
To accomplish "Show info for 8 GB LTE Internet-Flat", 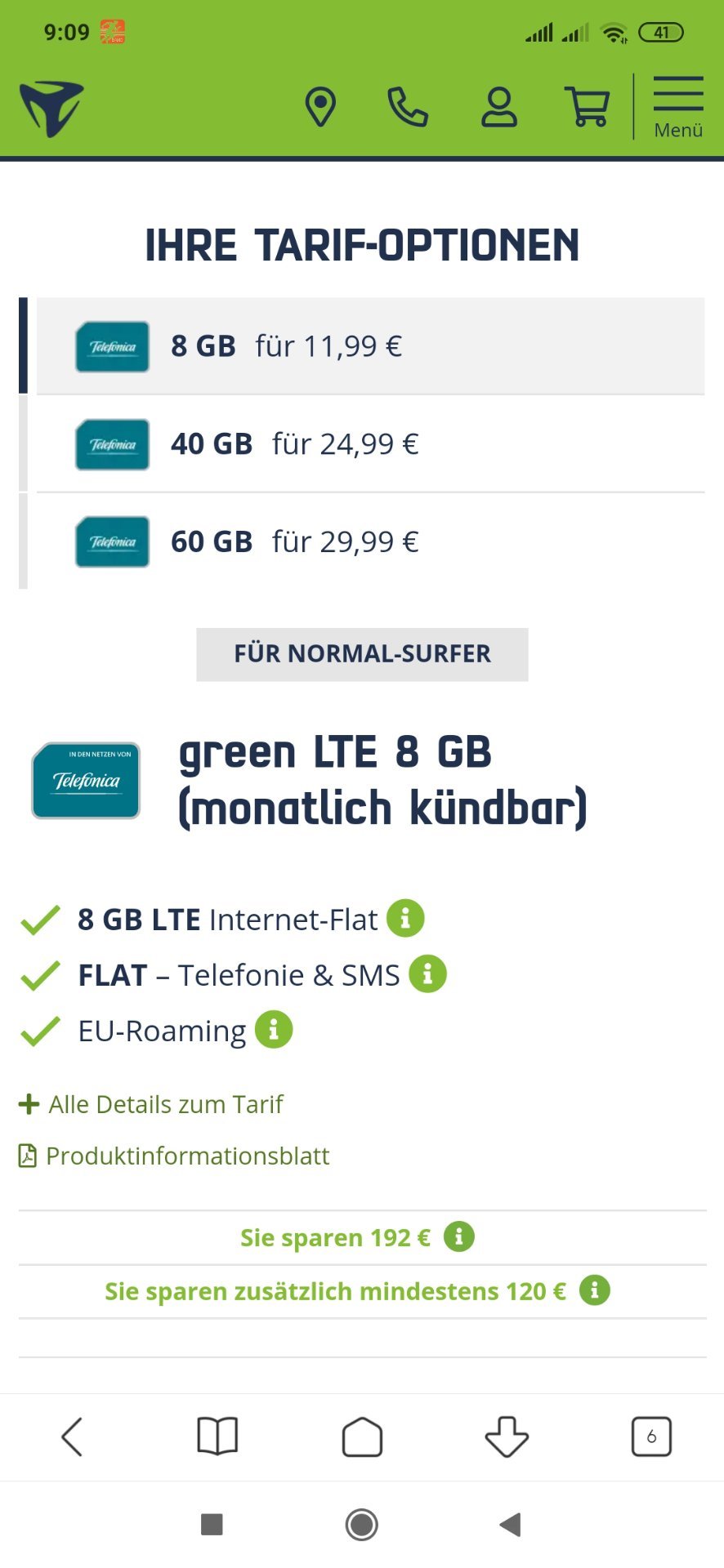I will pyautogui.click(x=405, y=918).
